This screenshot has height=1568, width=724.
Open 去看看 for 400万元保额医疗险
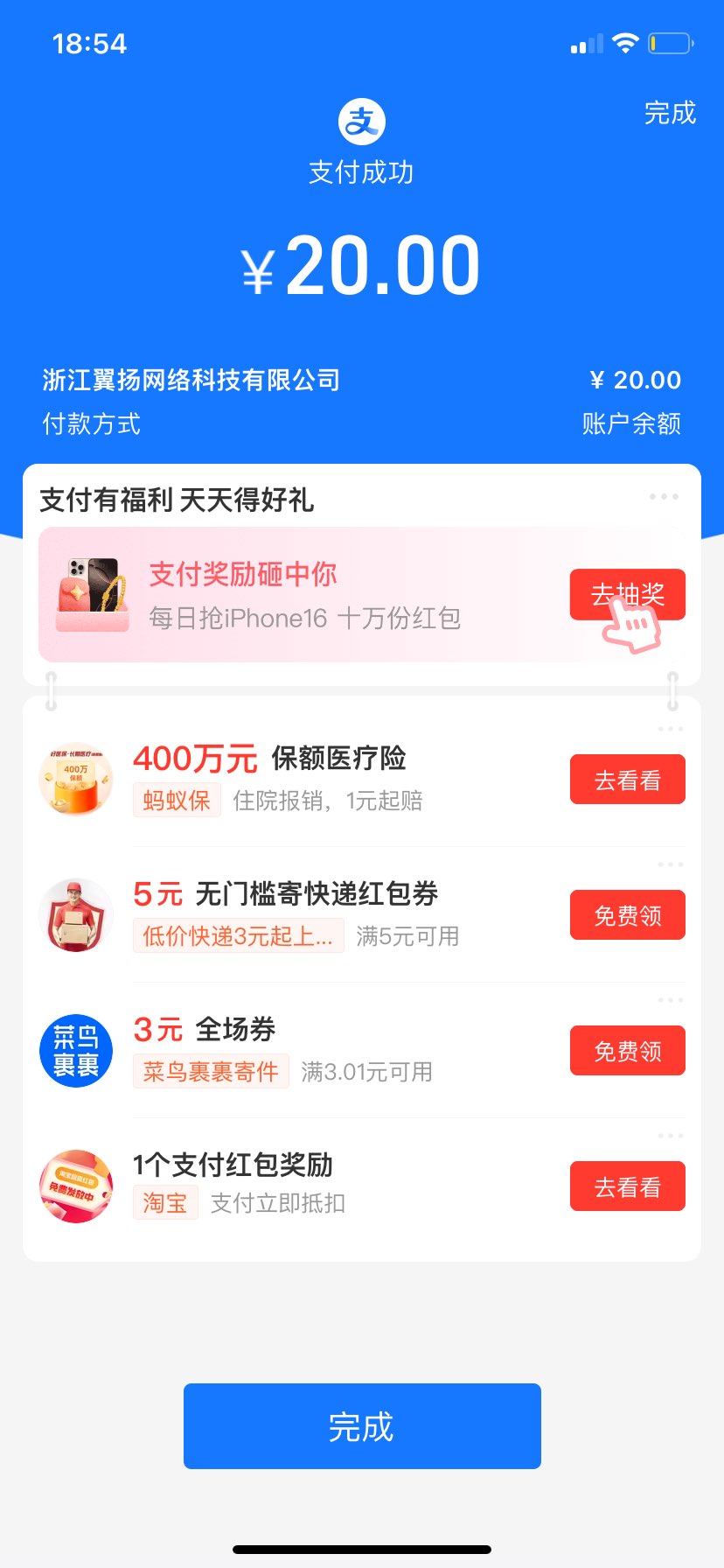(x=627, y=780)
